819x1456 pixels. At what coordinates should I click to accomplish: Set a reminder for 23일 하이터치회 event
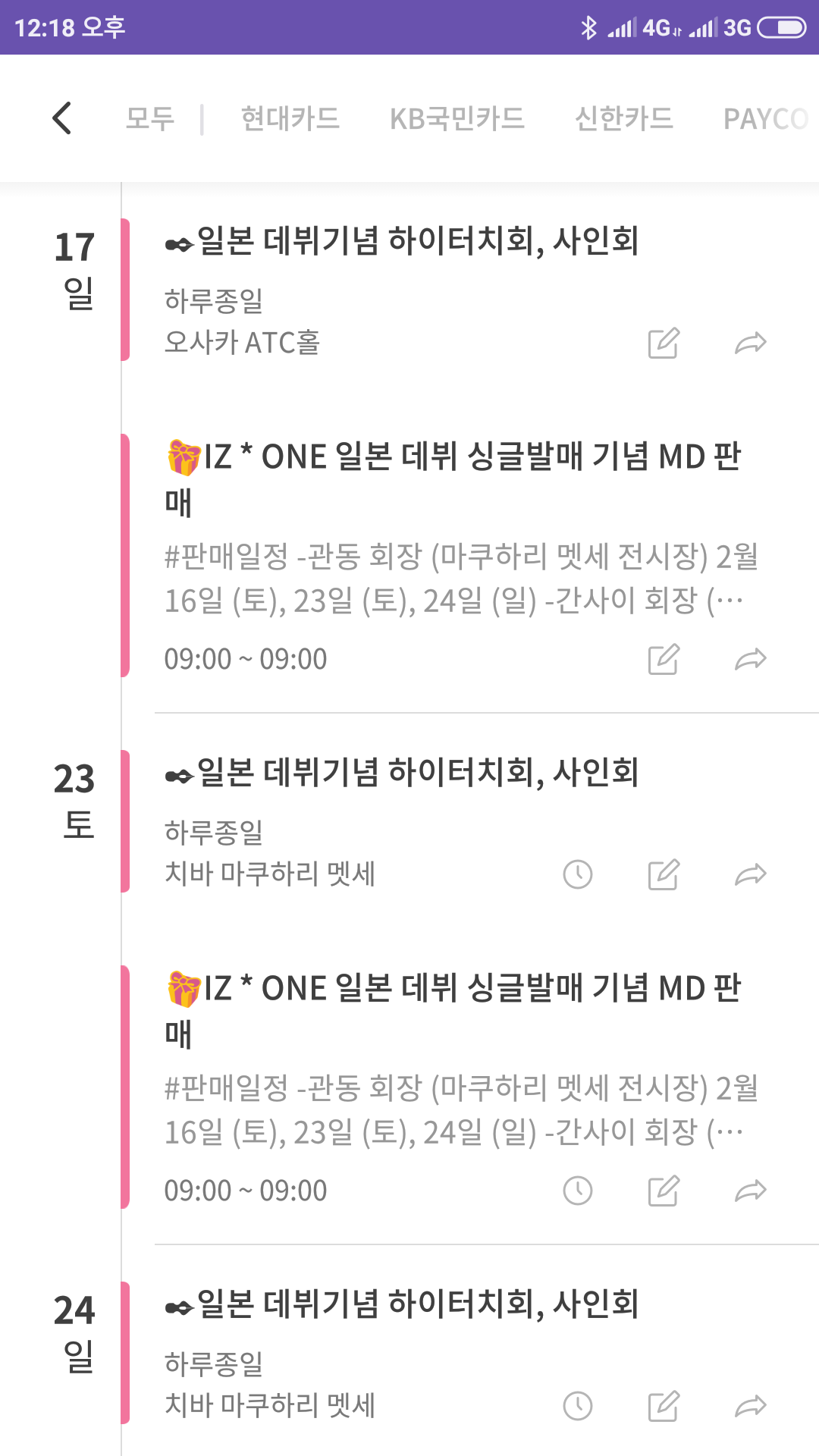(578, 875)
